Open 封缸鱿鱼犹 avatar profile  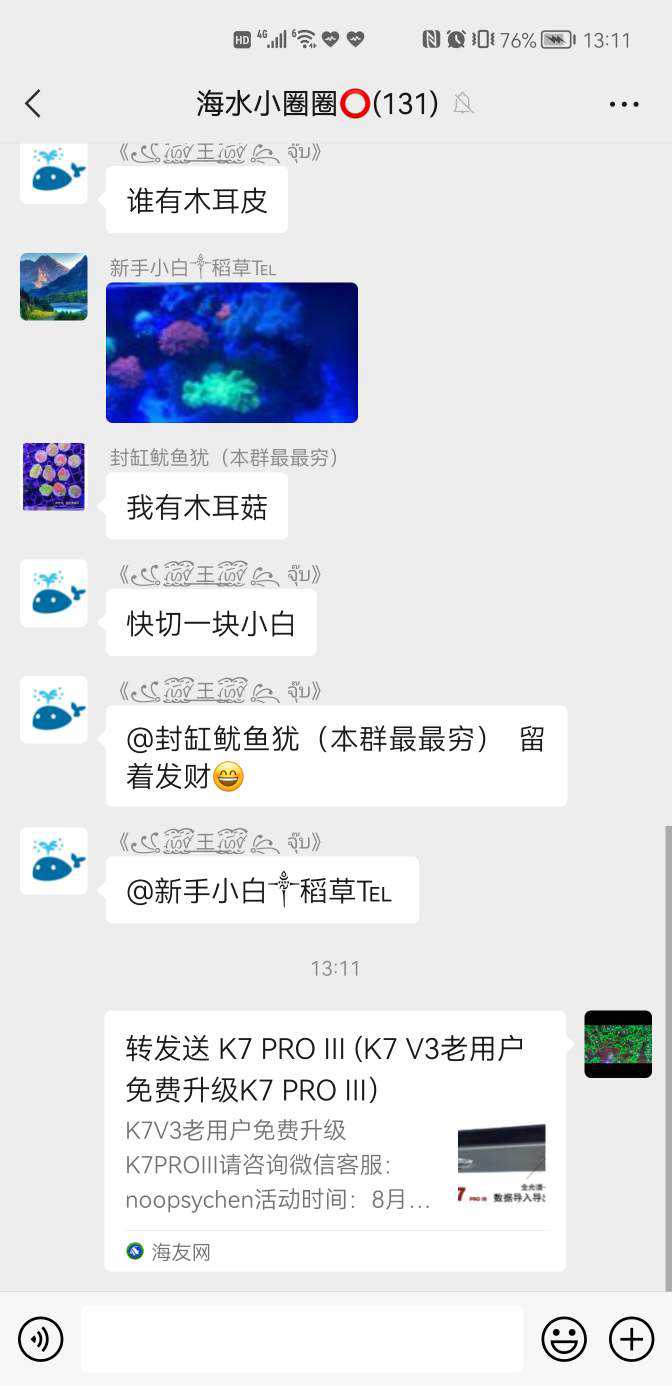54,477
